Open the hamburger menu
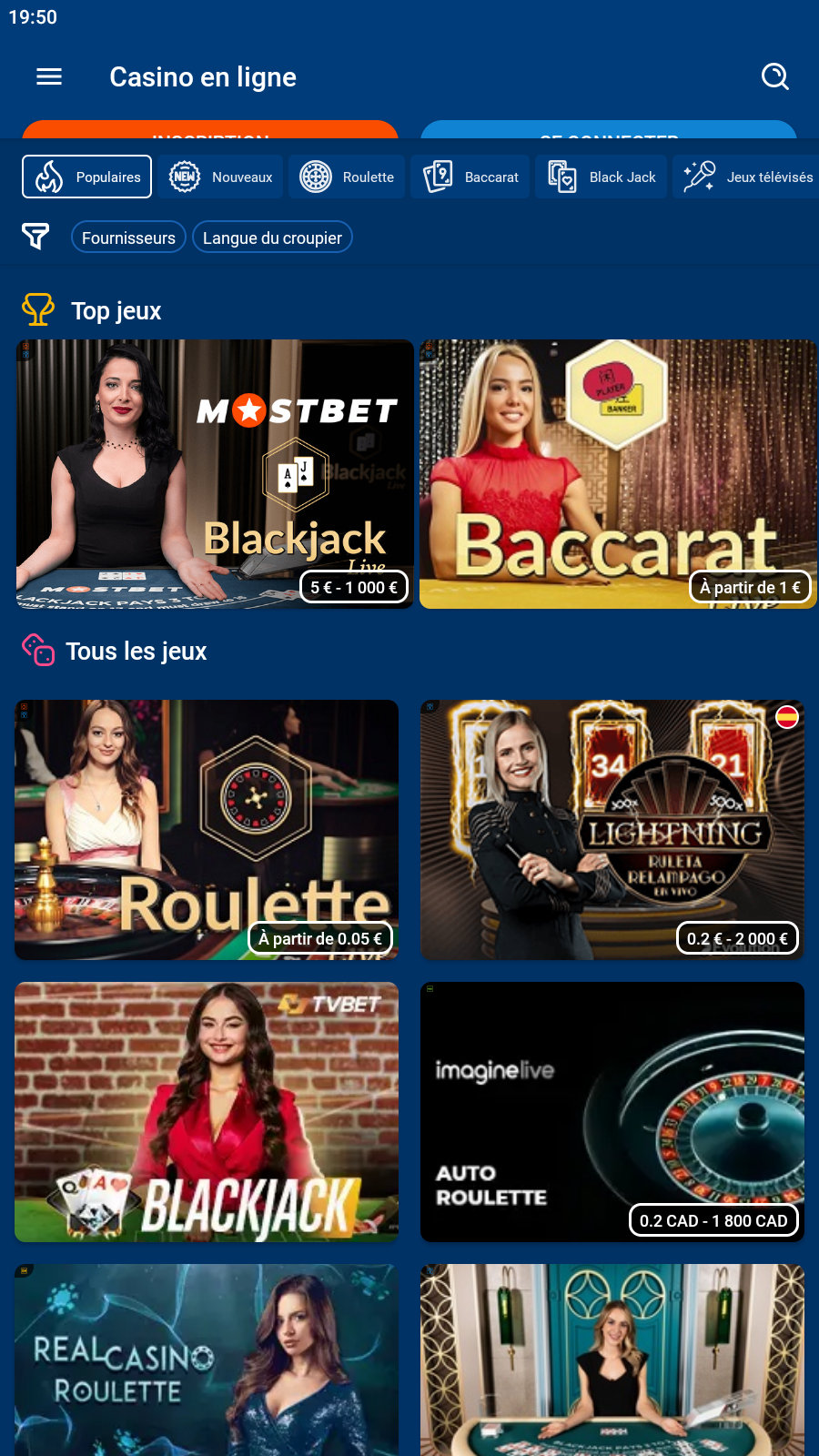819x1456 pixels. coord(49,77)
